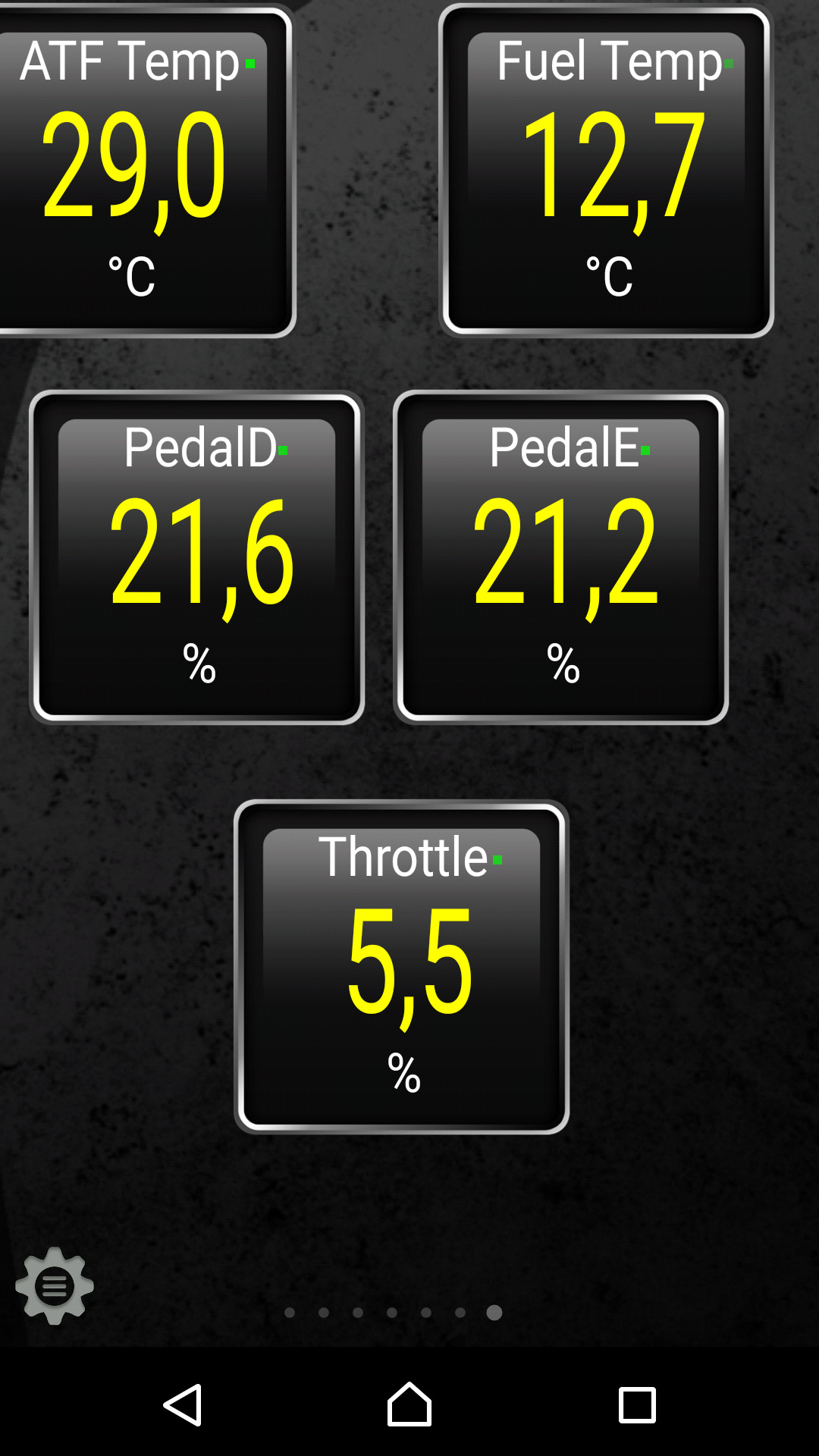
Task: Go to the home screen
Action: click(409, 1404)
